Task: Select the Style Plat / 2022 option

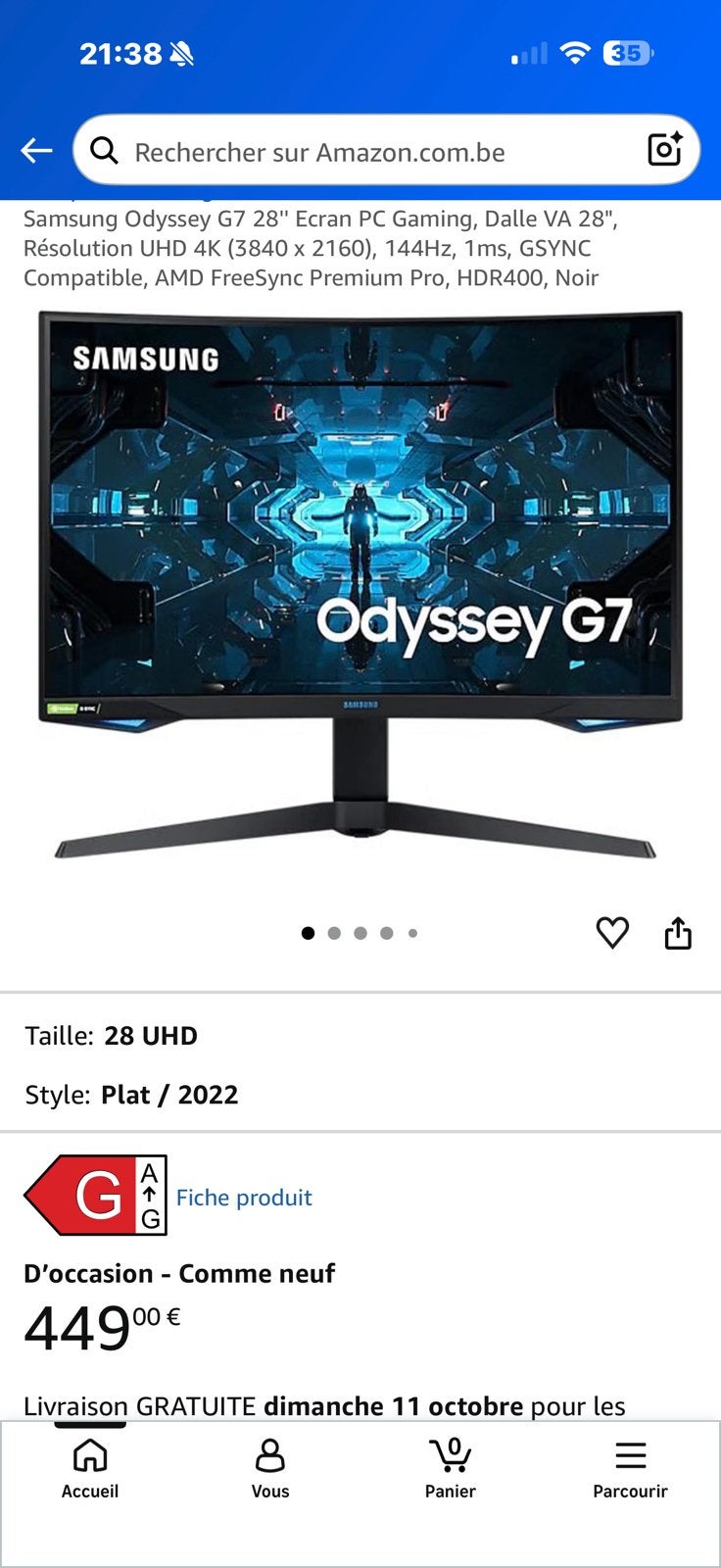Action: point(360,1095)
